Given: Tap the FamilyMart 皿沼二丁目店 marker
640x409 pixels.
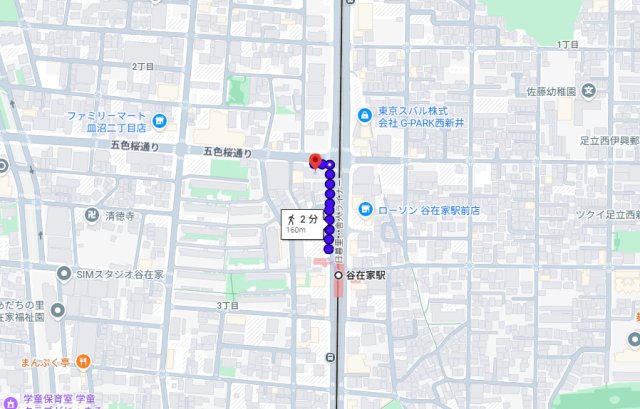Looking at the screenshot, I should pyautogui.click(x=160, y=122).
